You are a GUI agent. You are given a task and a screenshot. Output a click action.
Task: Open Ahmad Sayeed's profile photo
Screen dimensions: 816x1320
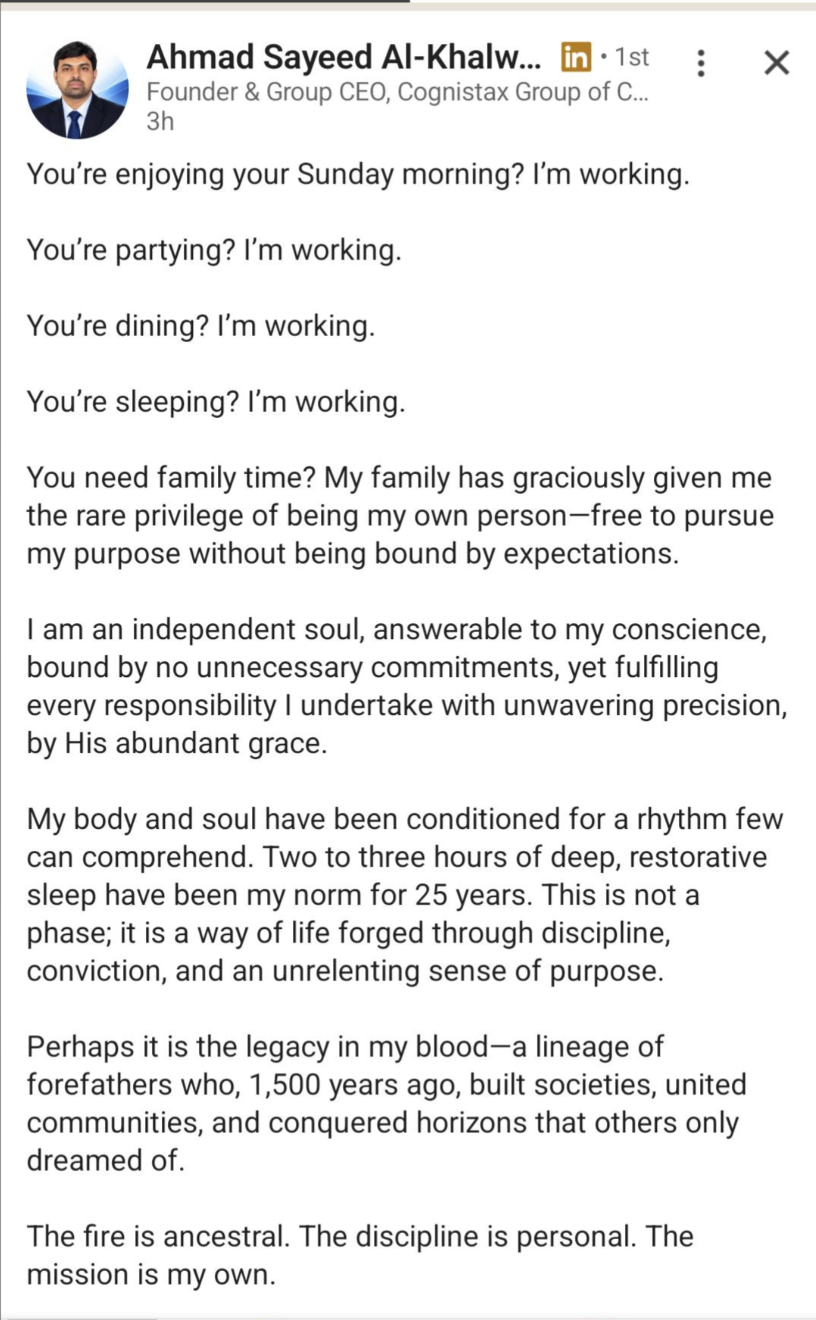pos(78,89)
